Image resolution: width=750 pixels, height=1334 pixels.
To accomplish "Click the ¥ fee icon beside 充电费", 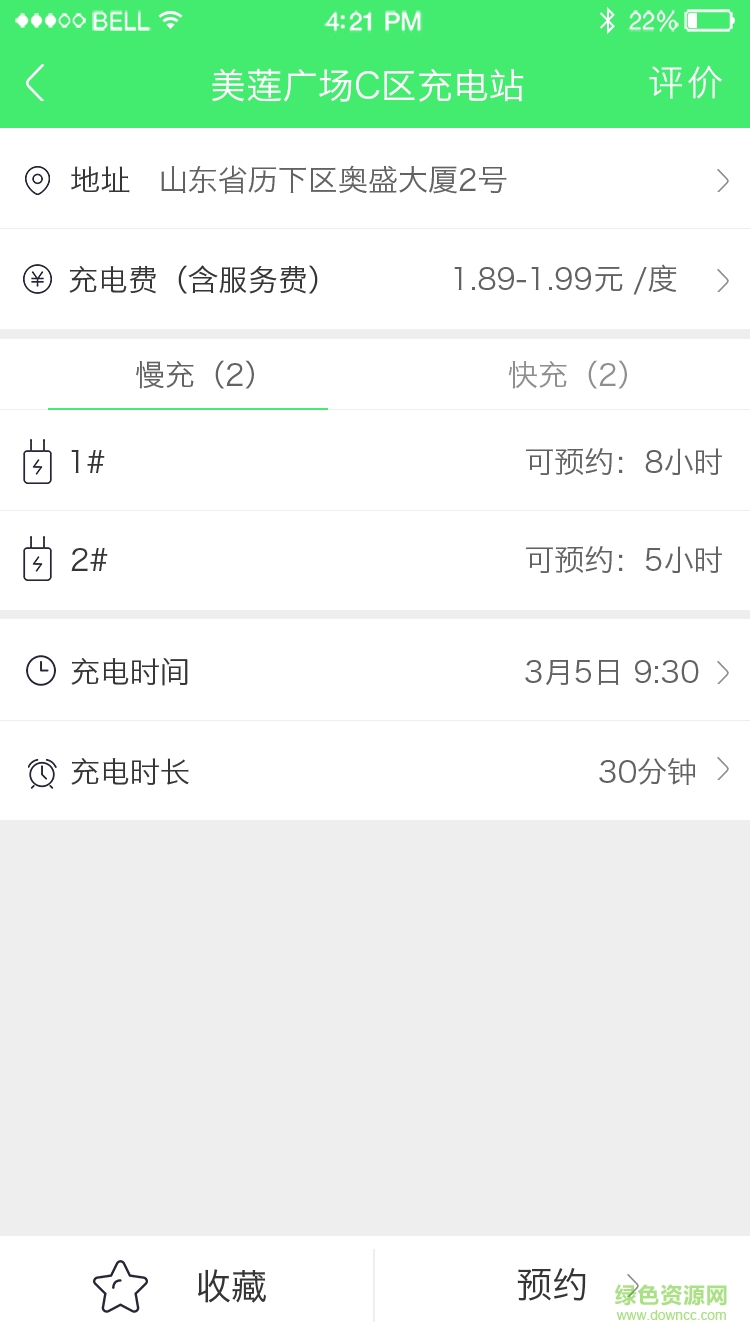I will click(38, 280).
